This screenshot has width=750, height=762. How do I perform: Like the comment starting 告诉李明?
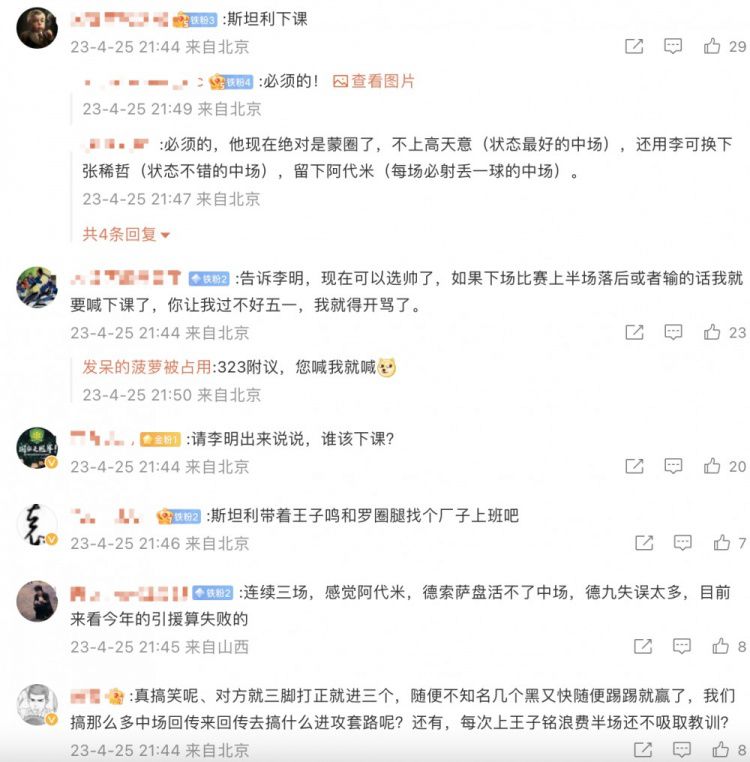(712, 332)
